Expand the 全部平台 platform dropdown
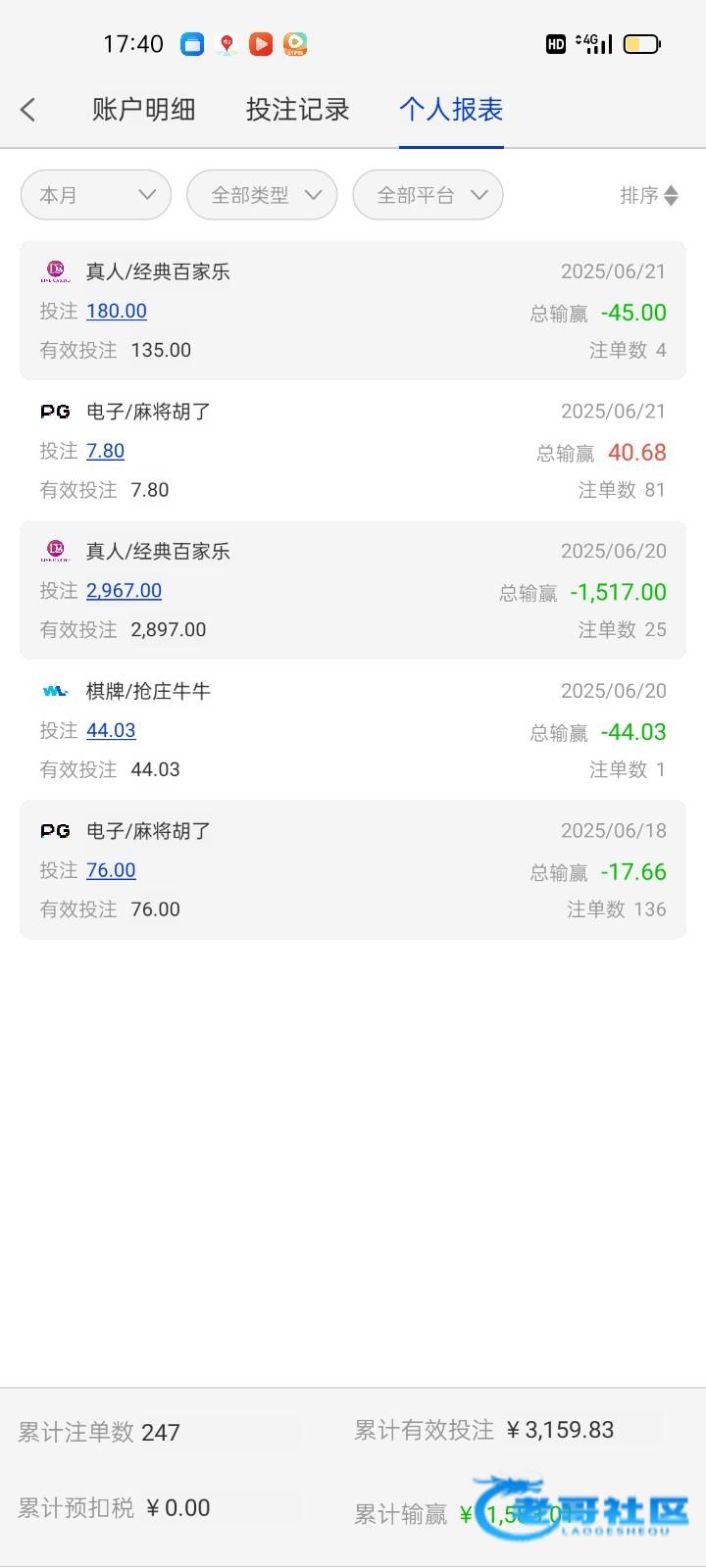This screenshot has height=1568, width=706. (x=428, y=195)
